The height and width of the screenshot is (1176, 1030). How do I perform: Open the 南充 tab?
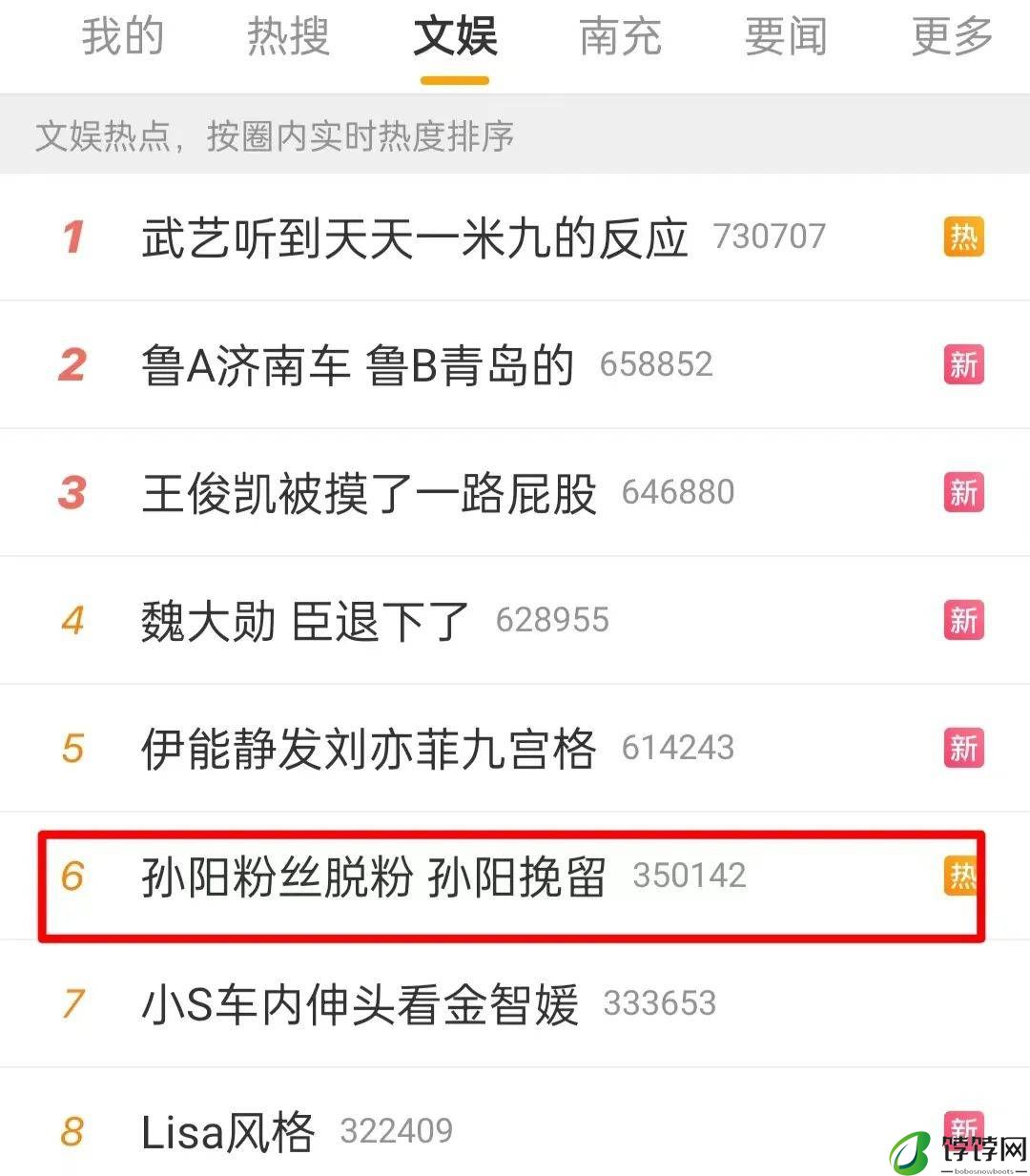[x=620, y=38]
